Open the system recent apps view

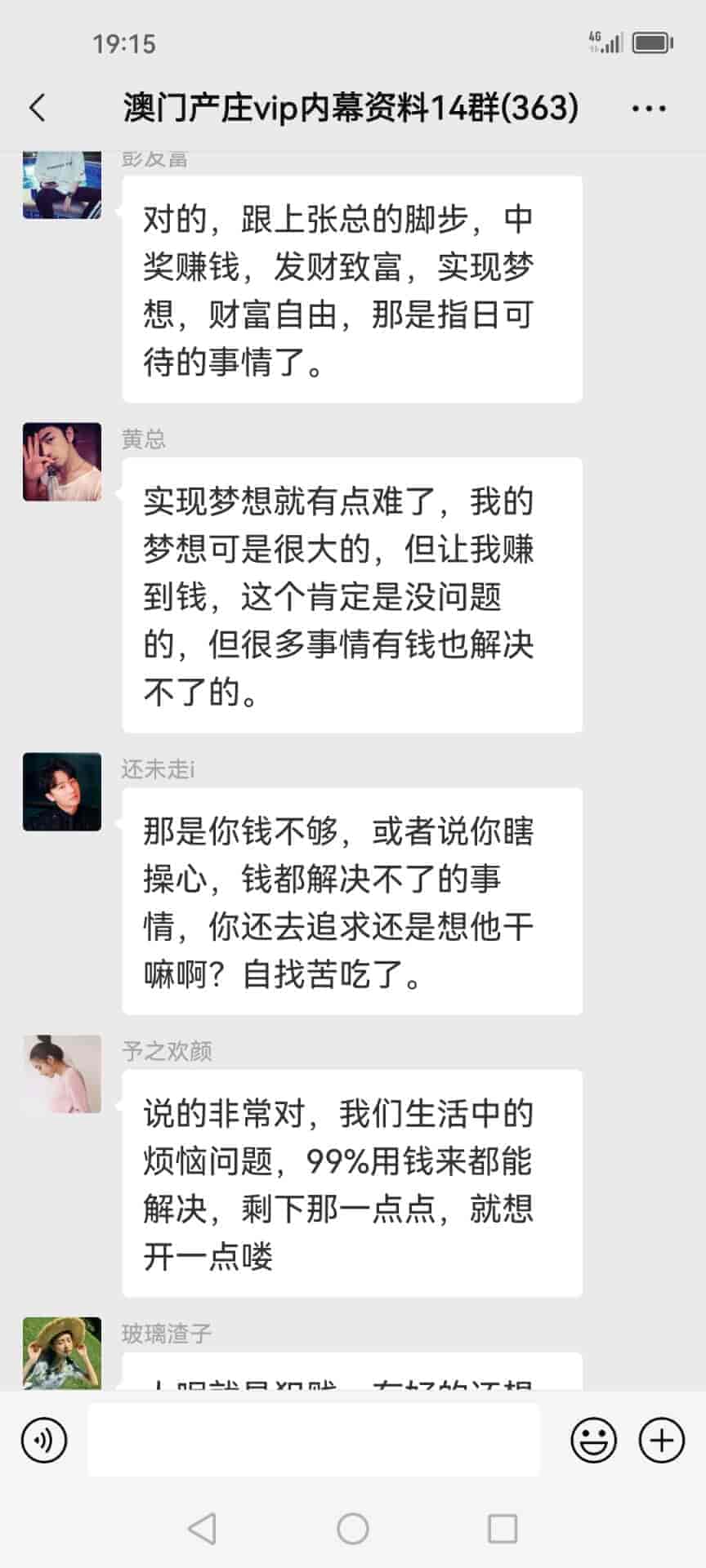click(502, 1528)
